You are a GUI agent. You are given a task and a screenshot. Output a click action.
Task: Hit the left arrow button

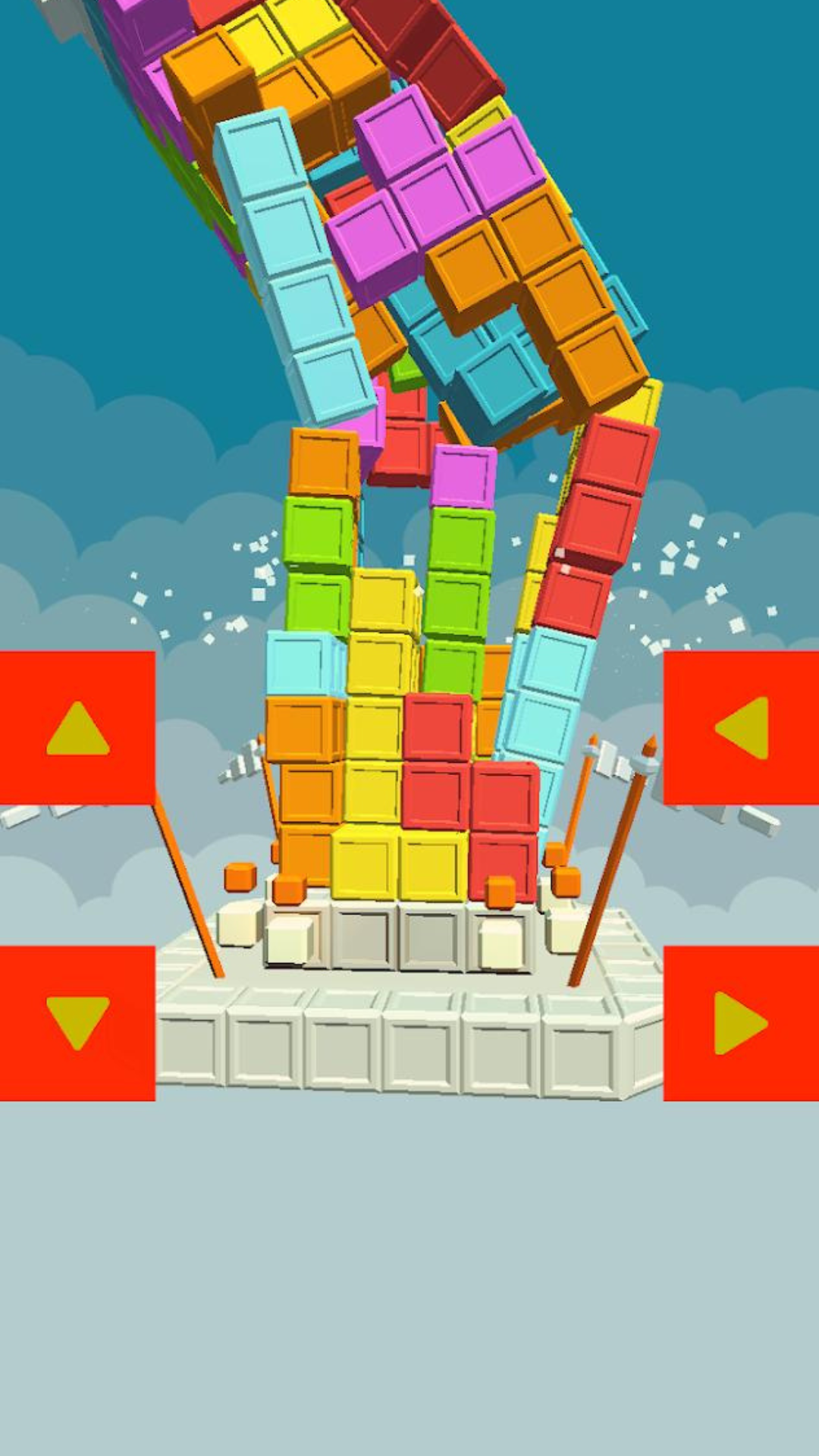point(741,728)
